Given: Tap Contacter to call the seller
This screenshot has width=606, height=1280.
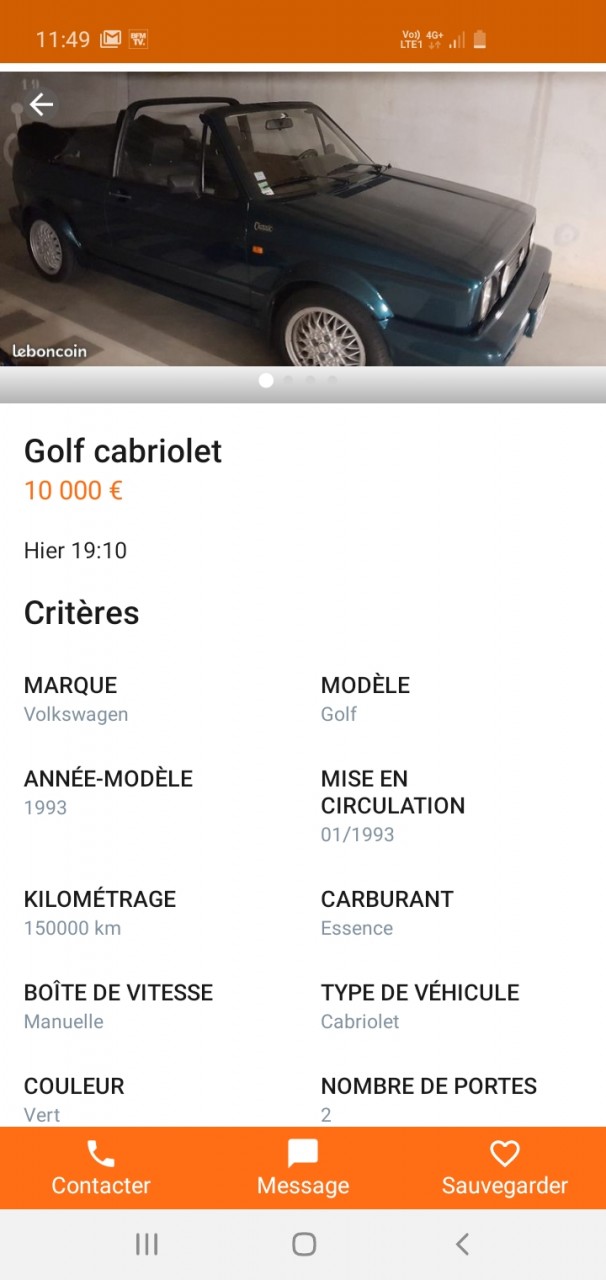Looking at the screenshot, I should coord(101,1168).
